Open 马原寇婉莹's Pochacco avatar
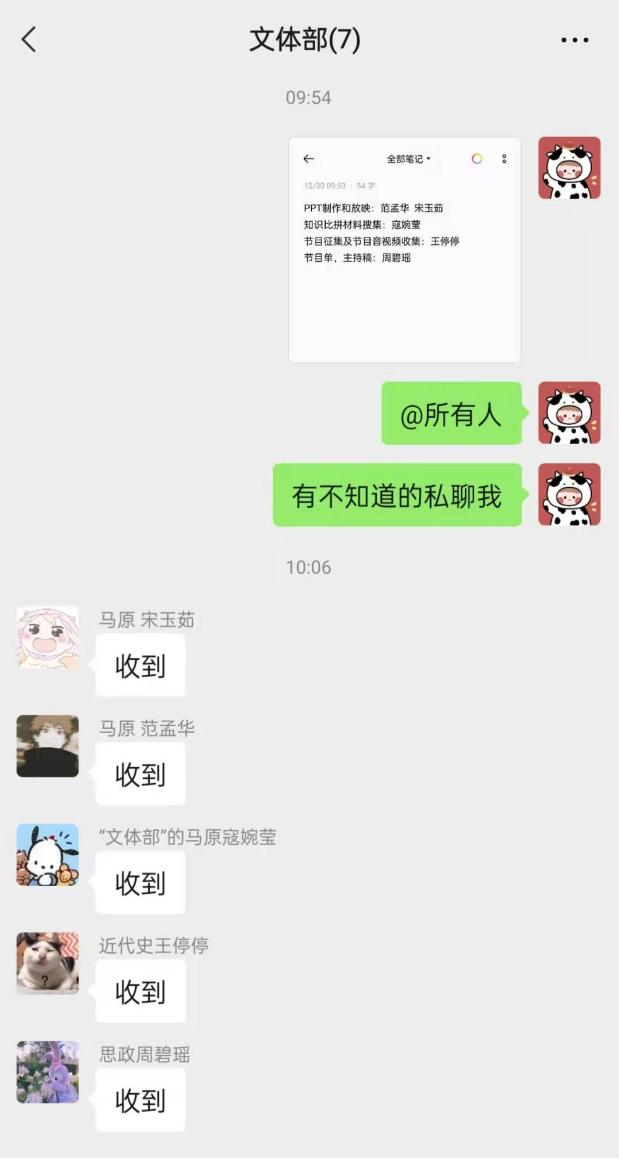622x1159 pixels. pos(47,855)
